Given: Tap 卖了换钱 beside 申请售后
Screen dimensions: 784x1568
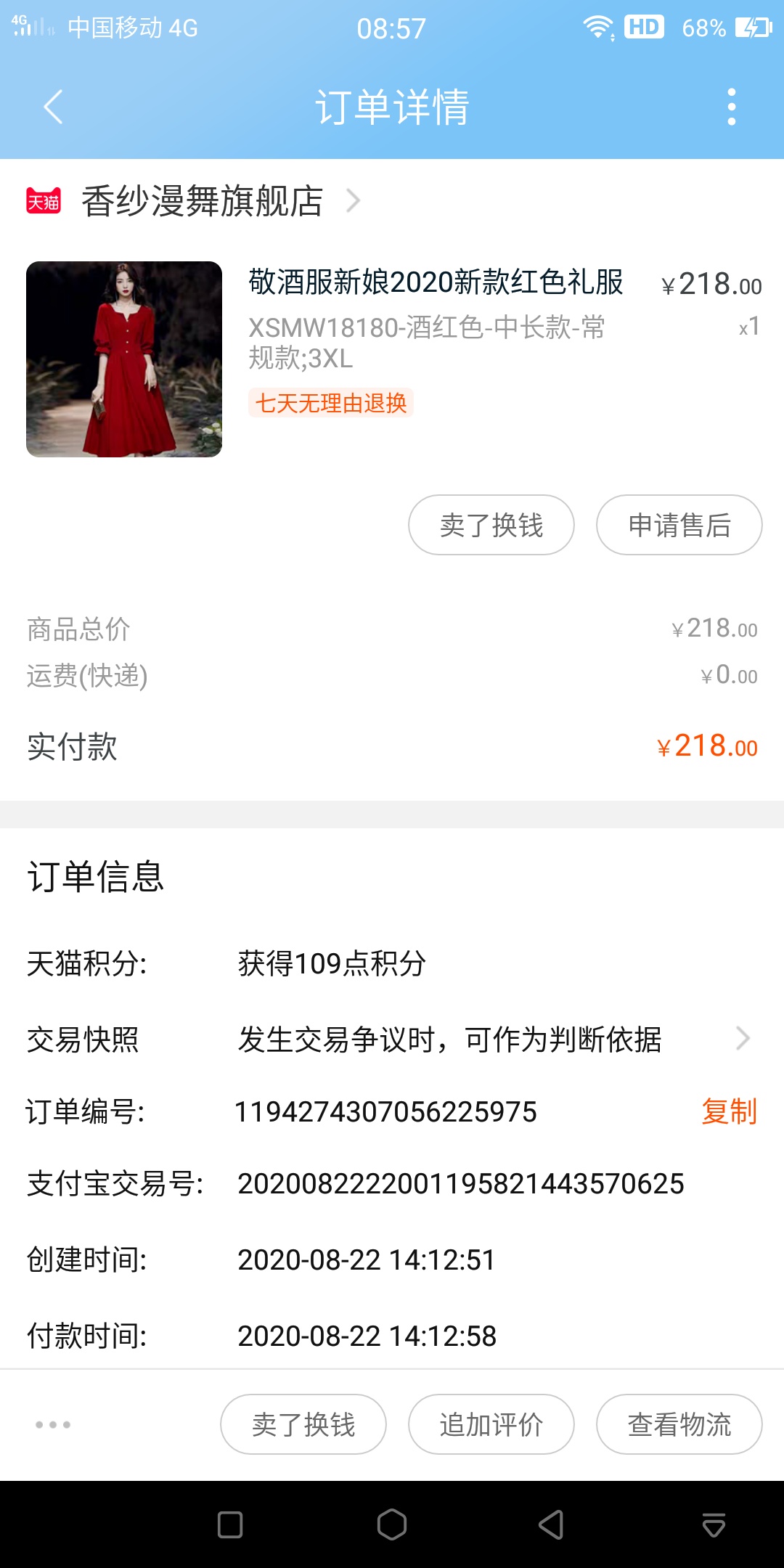Looking at the screenshot, I should 491,525.
